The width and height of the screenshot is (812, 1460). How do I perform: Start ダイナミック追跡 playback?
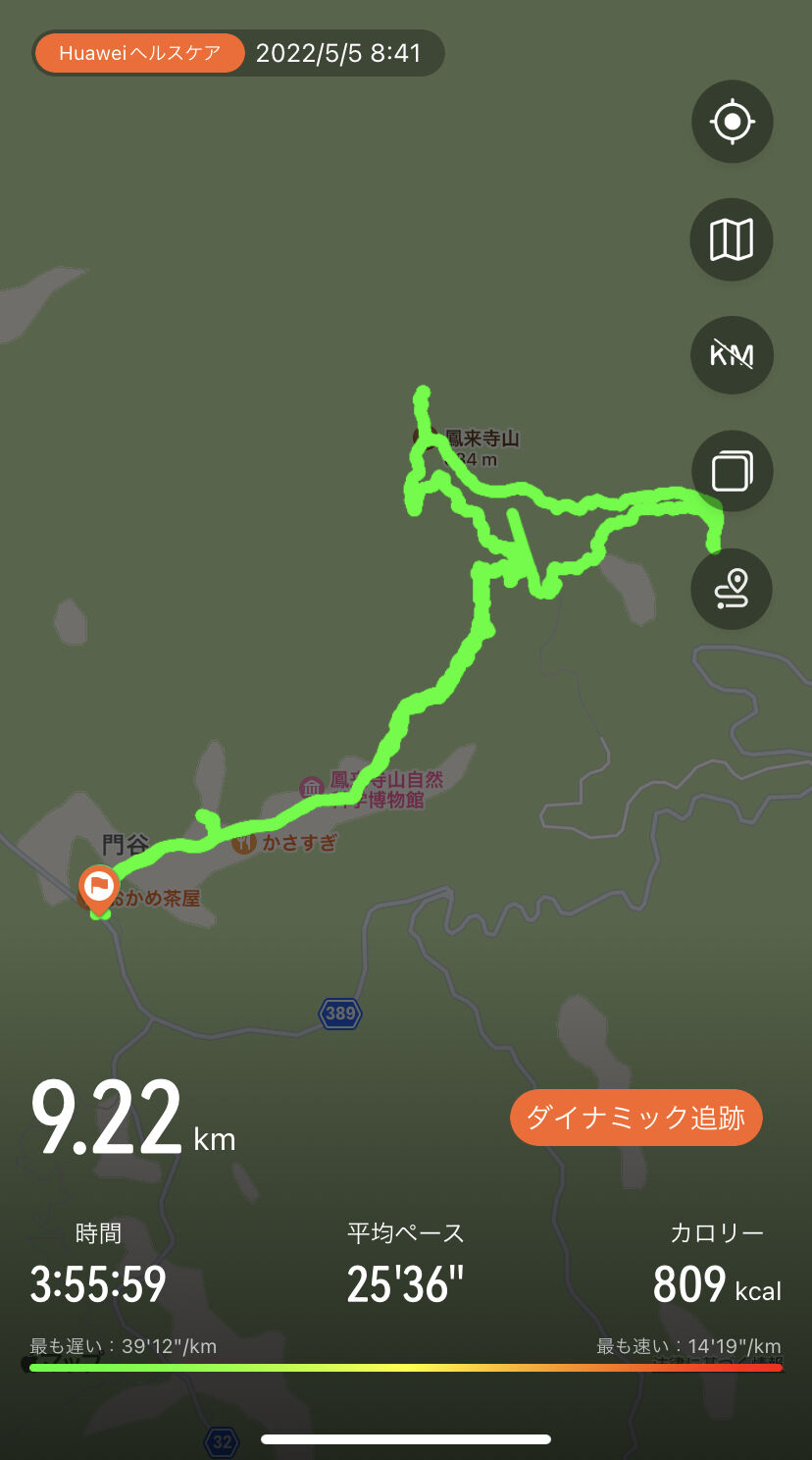point(635,1118)
